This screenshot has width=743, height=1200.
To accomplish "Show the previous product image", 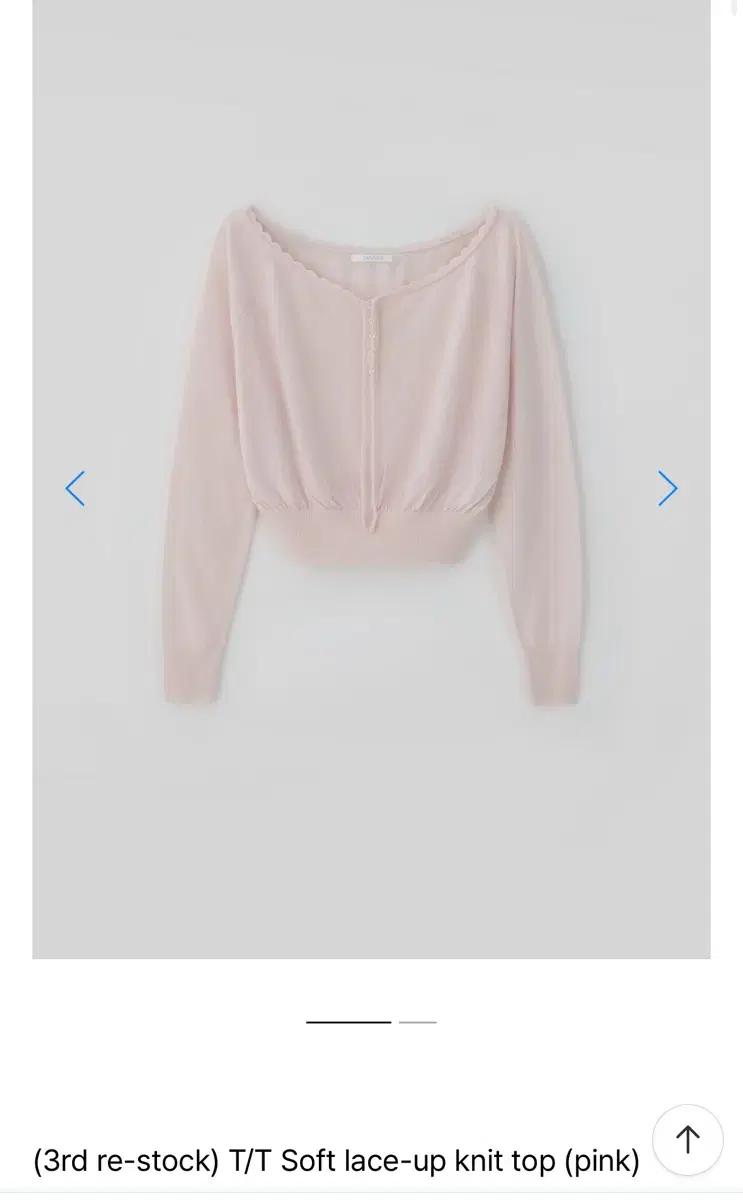I will coord(75,488).
